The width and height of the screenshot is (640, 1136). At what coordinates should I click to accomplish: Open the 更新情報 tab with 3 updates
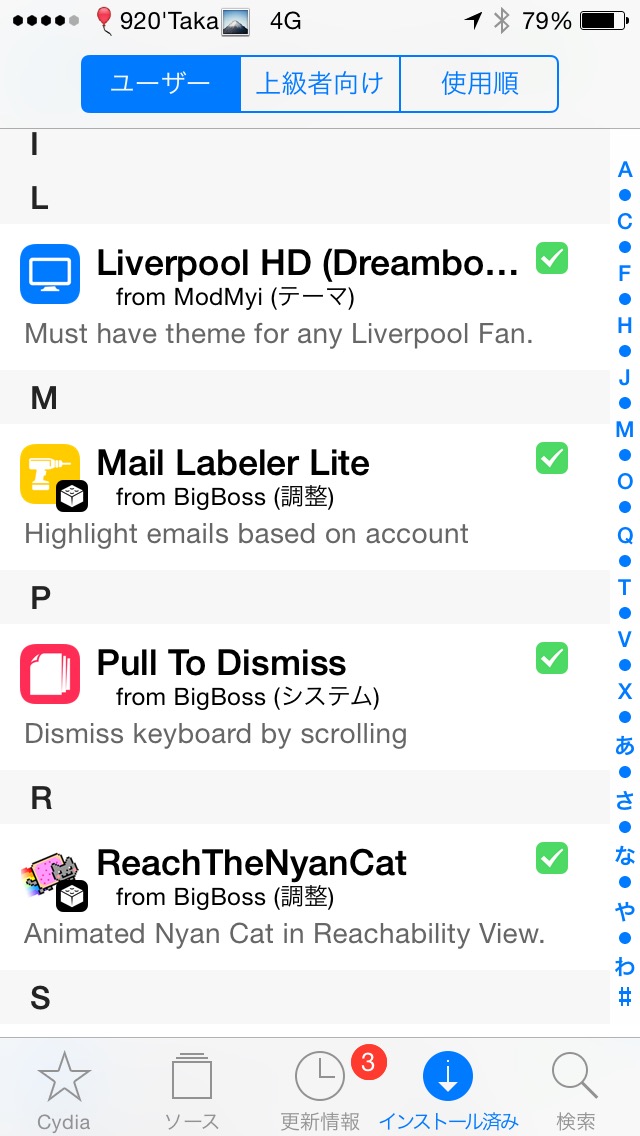click(x=320, y=1089)
